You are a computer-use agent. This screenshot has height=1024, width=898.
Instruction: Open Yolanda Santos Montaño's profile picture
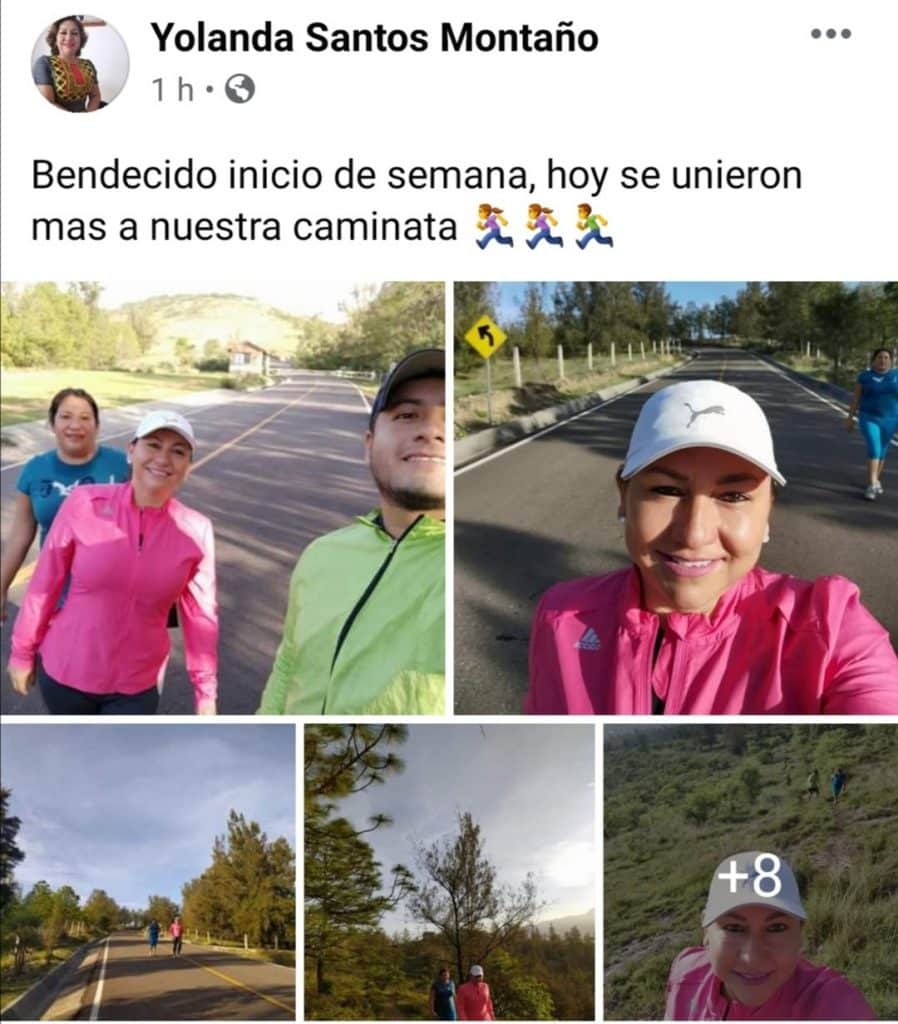(x=80, y=63)
